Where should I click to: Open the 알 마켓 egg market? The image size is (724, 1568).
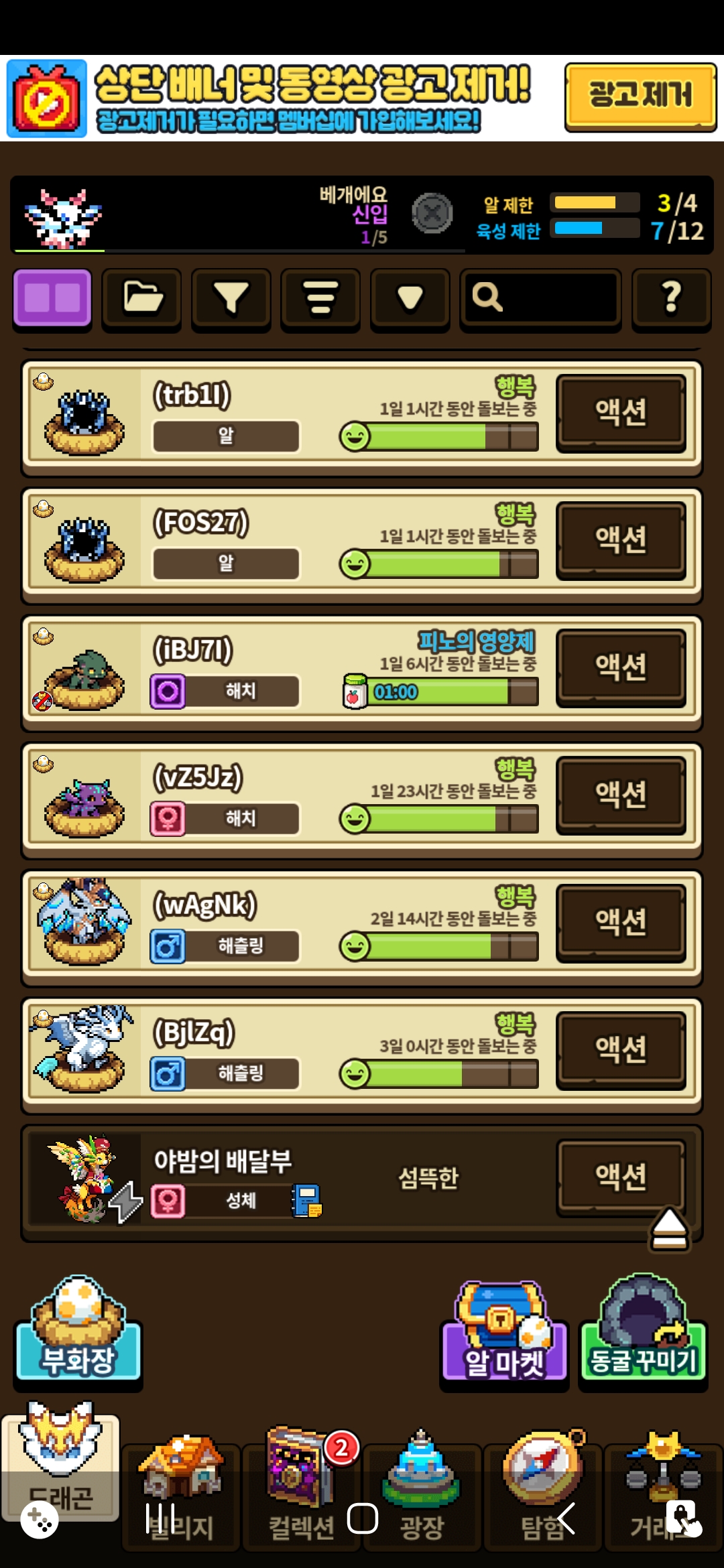(x=504, y=1333)
